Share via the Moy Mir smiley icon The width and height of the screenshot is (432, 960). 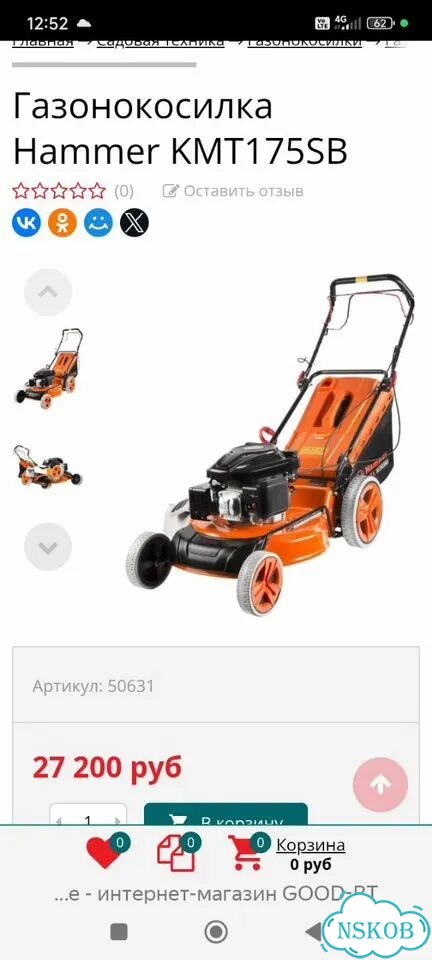click(99, 223)
